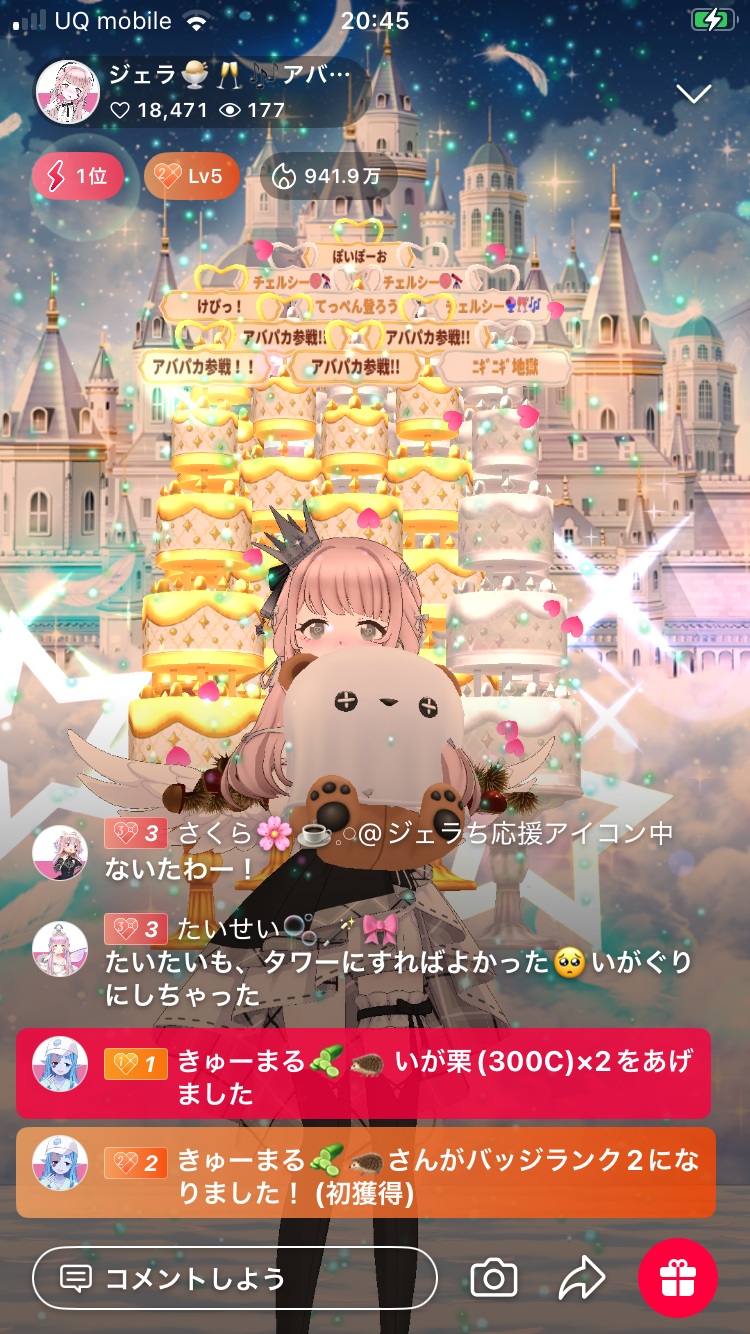Image resolution: width=750 pixels, height=1334 pixels.
Task: Open the red gift button
Action: click(x=678, y=1277)
